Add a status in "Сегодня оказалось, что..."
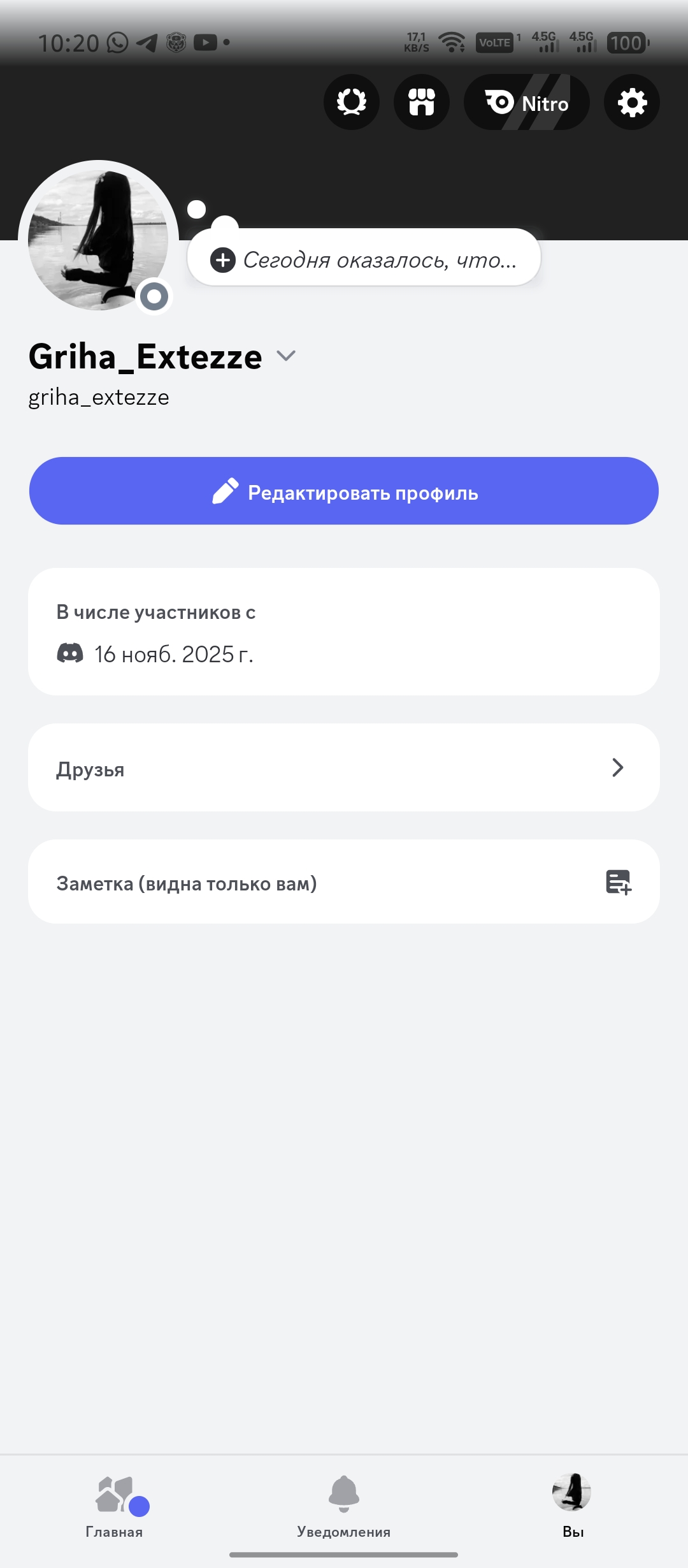The height and width of the screenshot is (1568, 688). 364,259
